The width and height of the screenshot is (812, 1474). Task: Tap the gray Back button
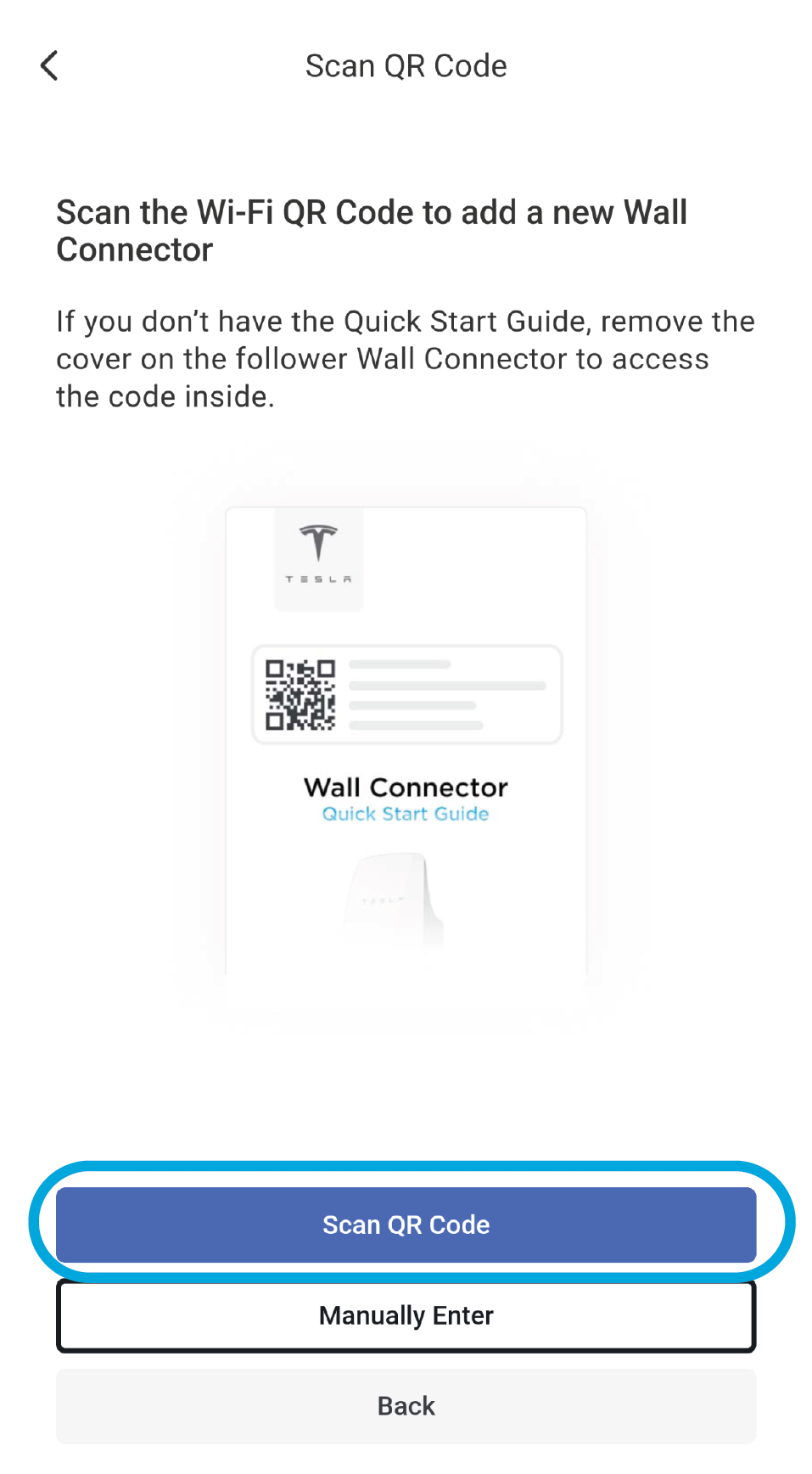point(406,1406)
